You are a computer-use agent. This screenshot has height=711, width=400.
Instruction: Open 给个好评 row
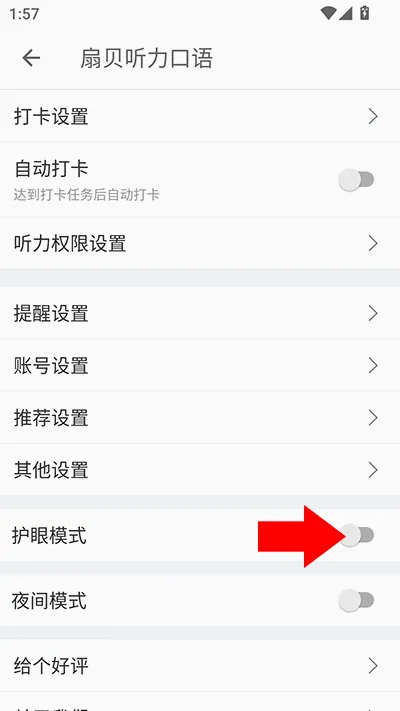click(x=200, y=666)
